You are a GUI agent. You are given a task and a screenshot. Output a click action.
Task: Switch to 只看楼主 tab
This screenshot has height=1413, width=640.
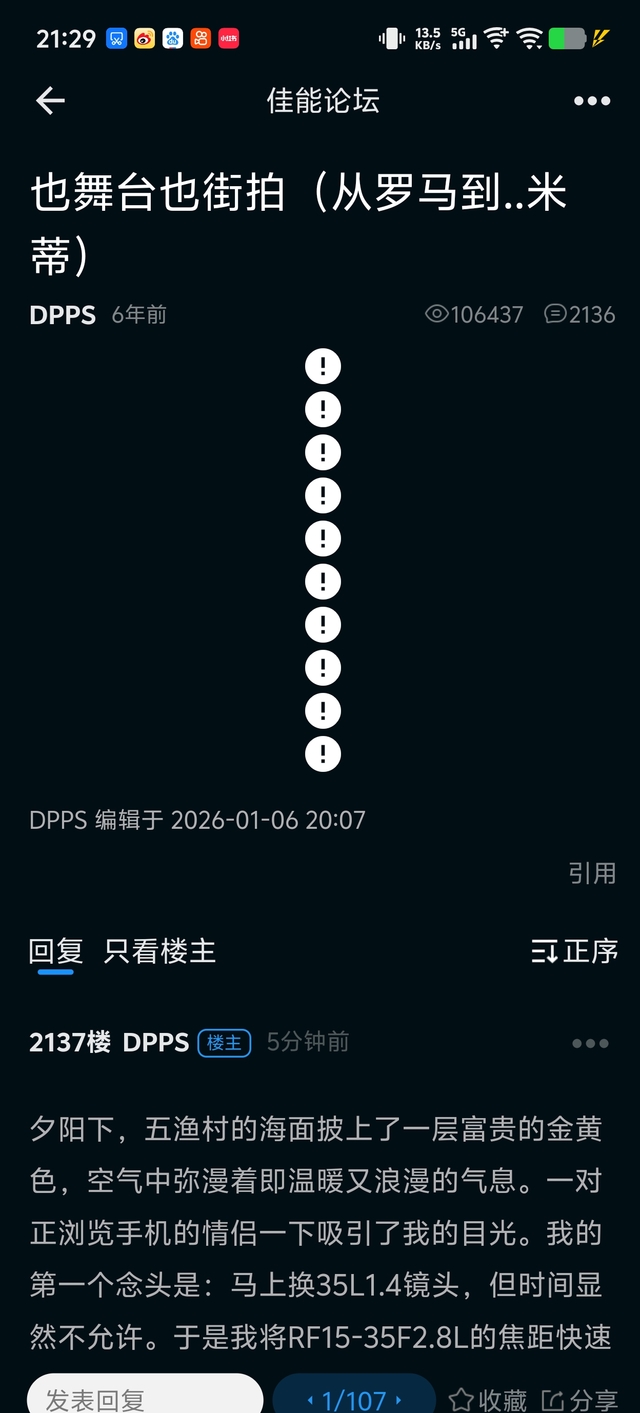tap(160, 951)
